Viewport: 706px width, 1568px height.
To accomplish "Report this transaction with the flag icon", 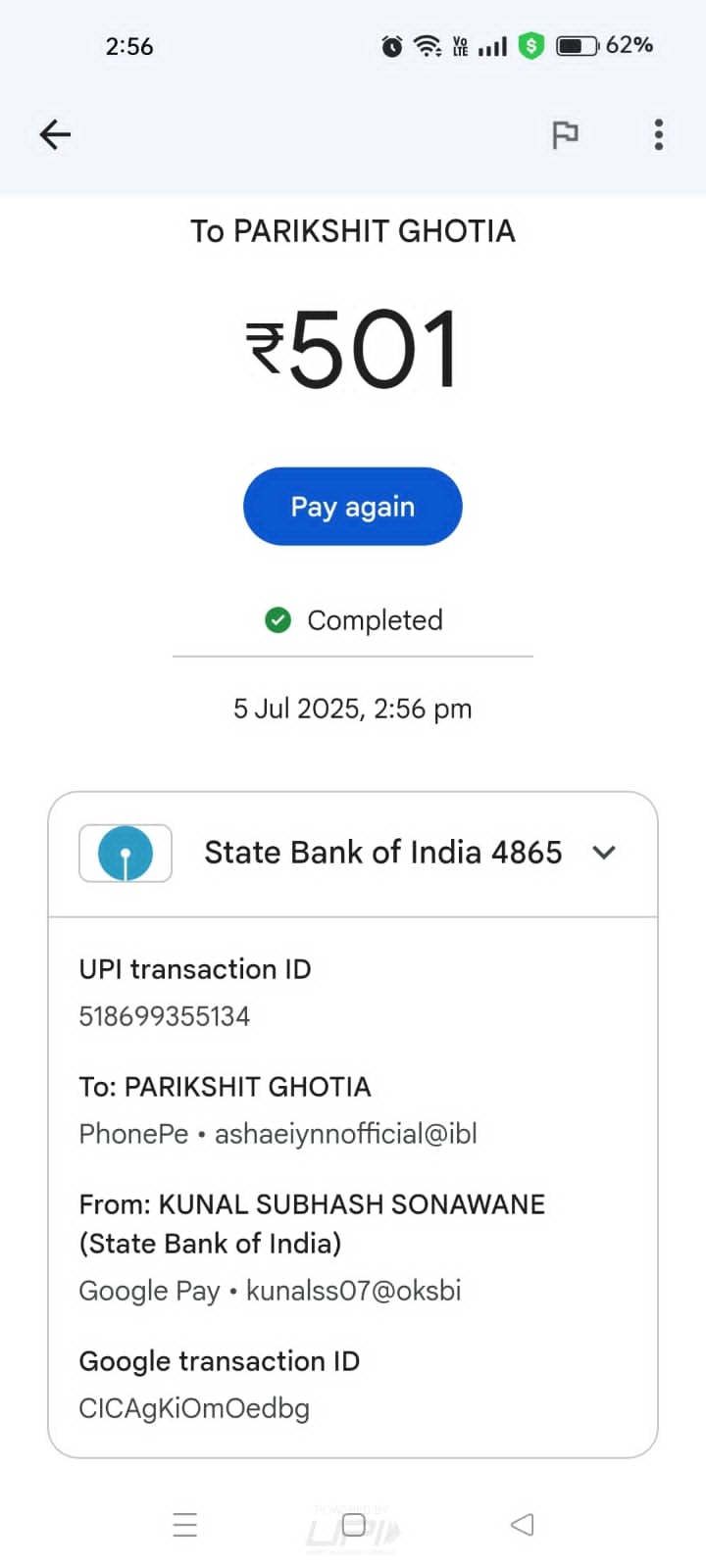I will pyautogui.click(x=565, y=134).
